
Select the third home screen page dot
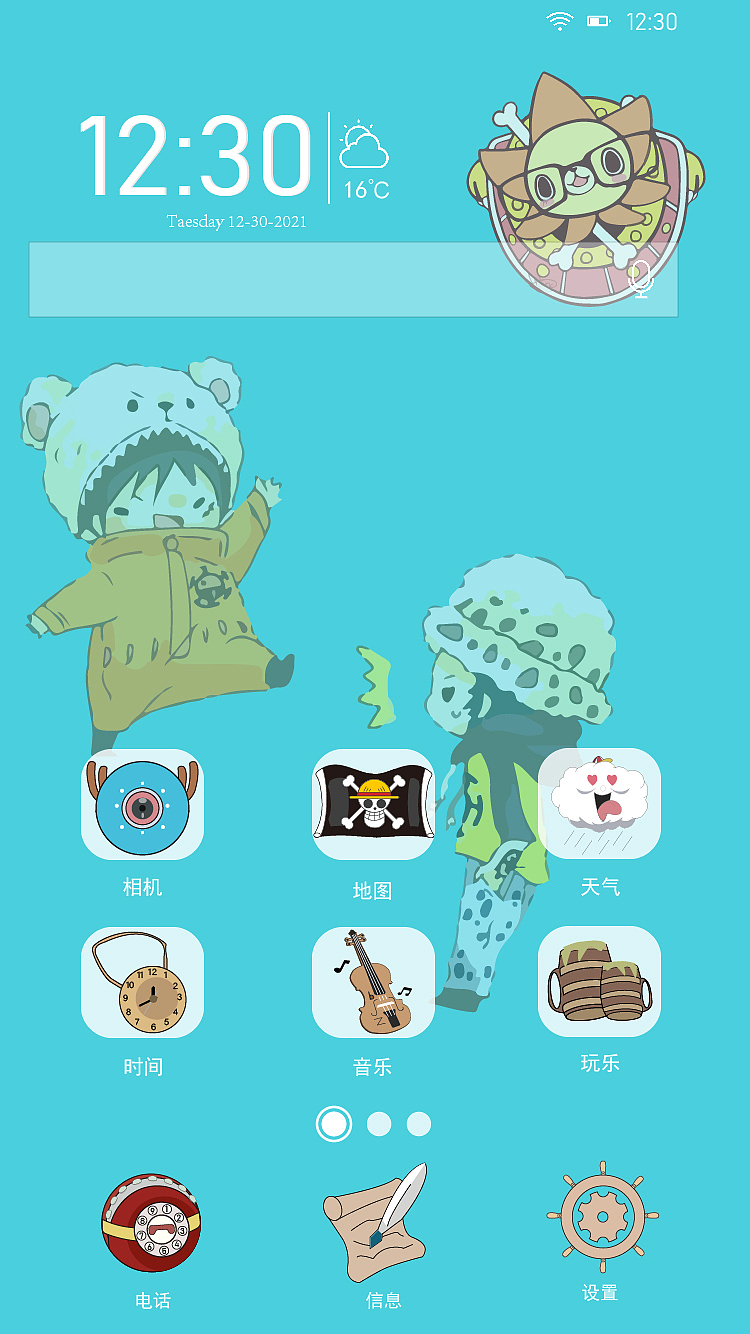(420, 1124)
